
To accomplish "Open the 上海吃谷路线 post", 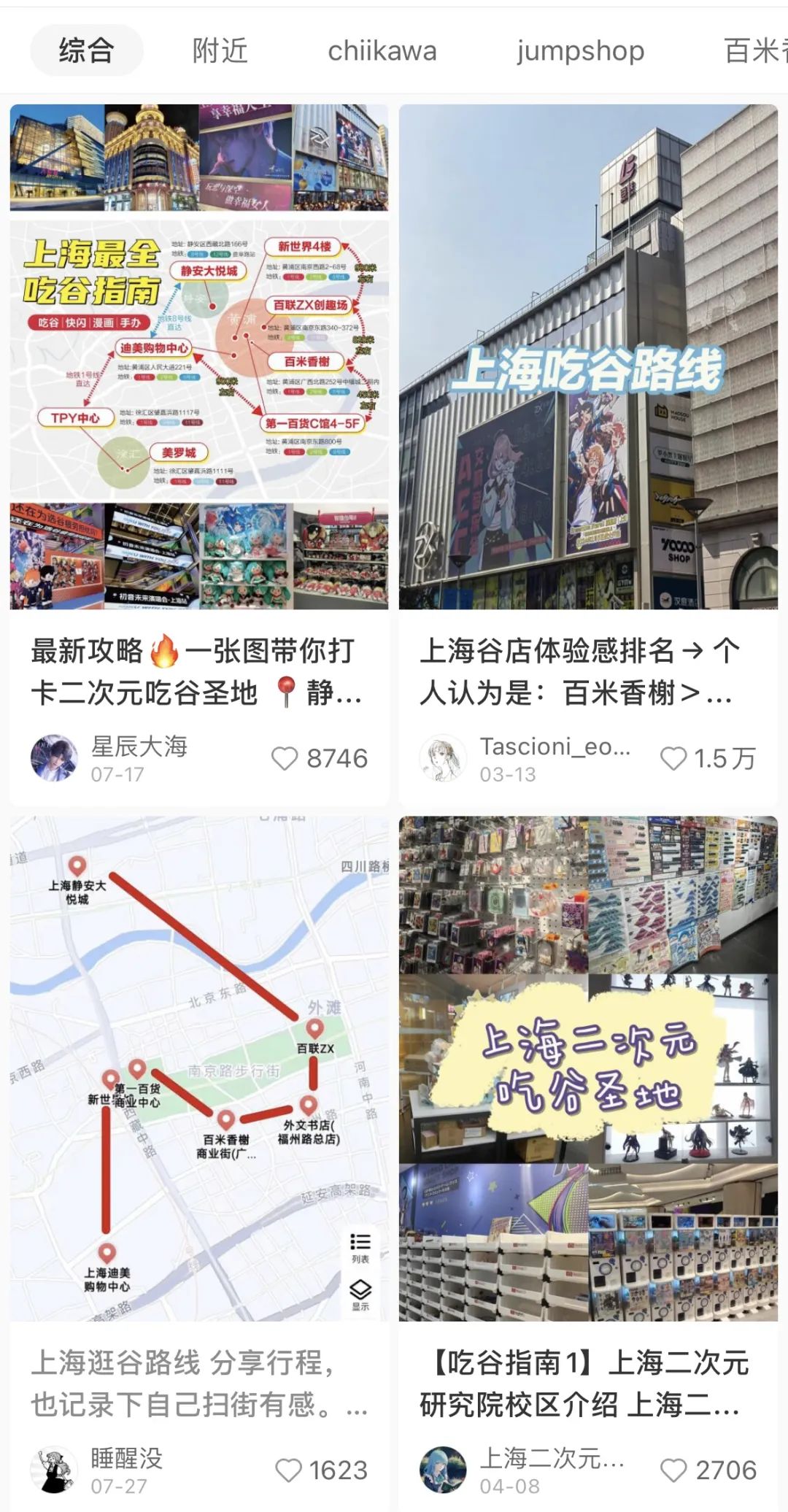I will click(x=588, y=358).
